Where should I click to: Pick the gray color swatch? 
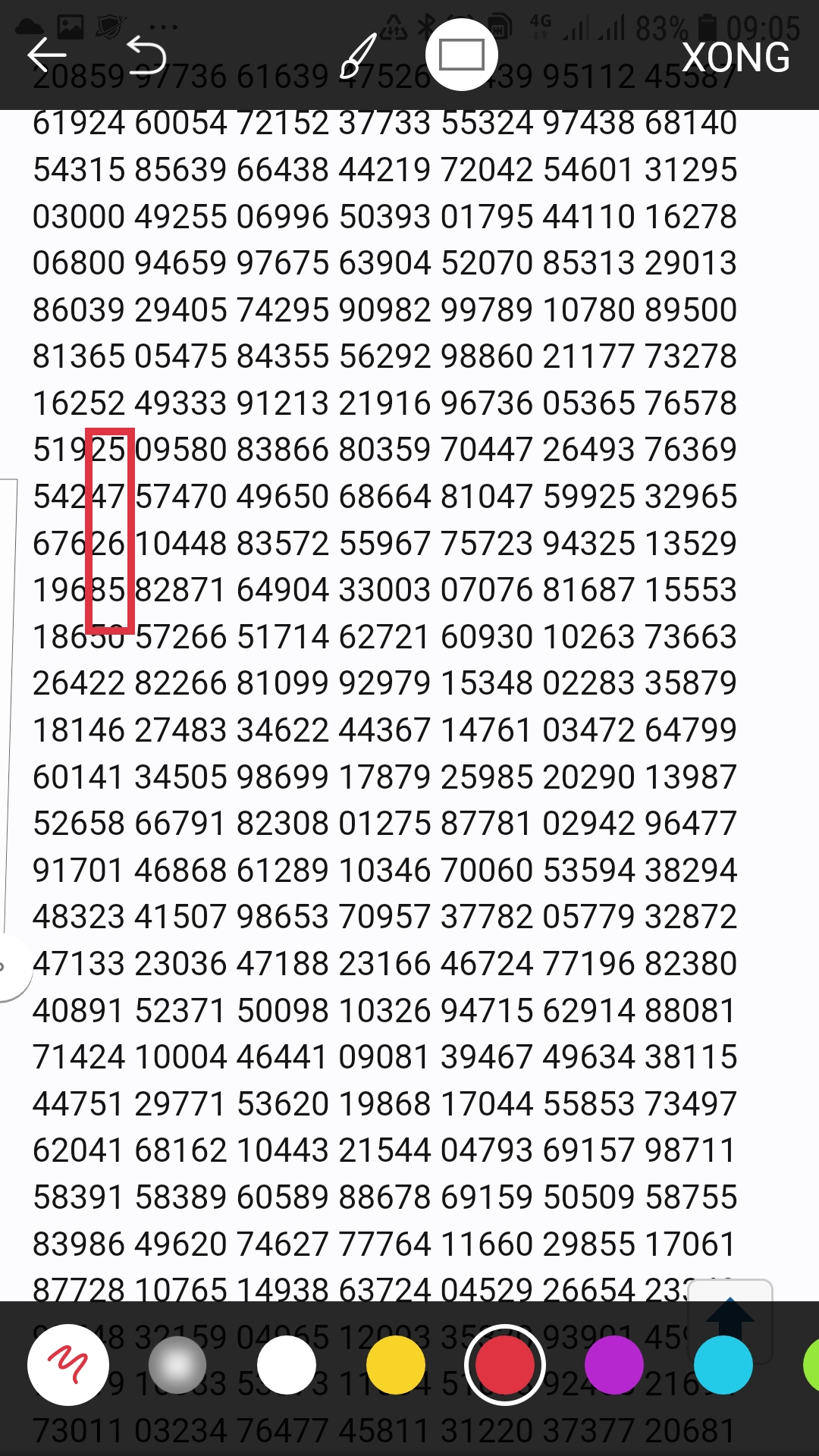coord(177,1365)
